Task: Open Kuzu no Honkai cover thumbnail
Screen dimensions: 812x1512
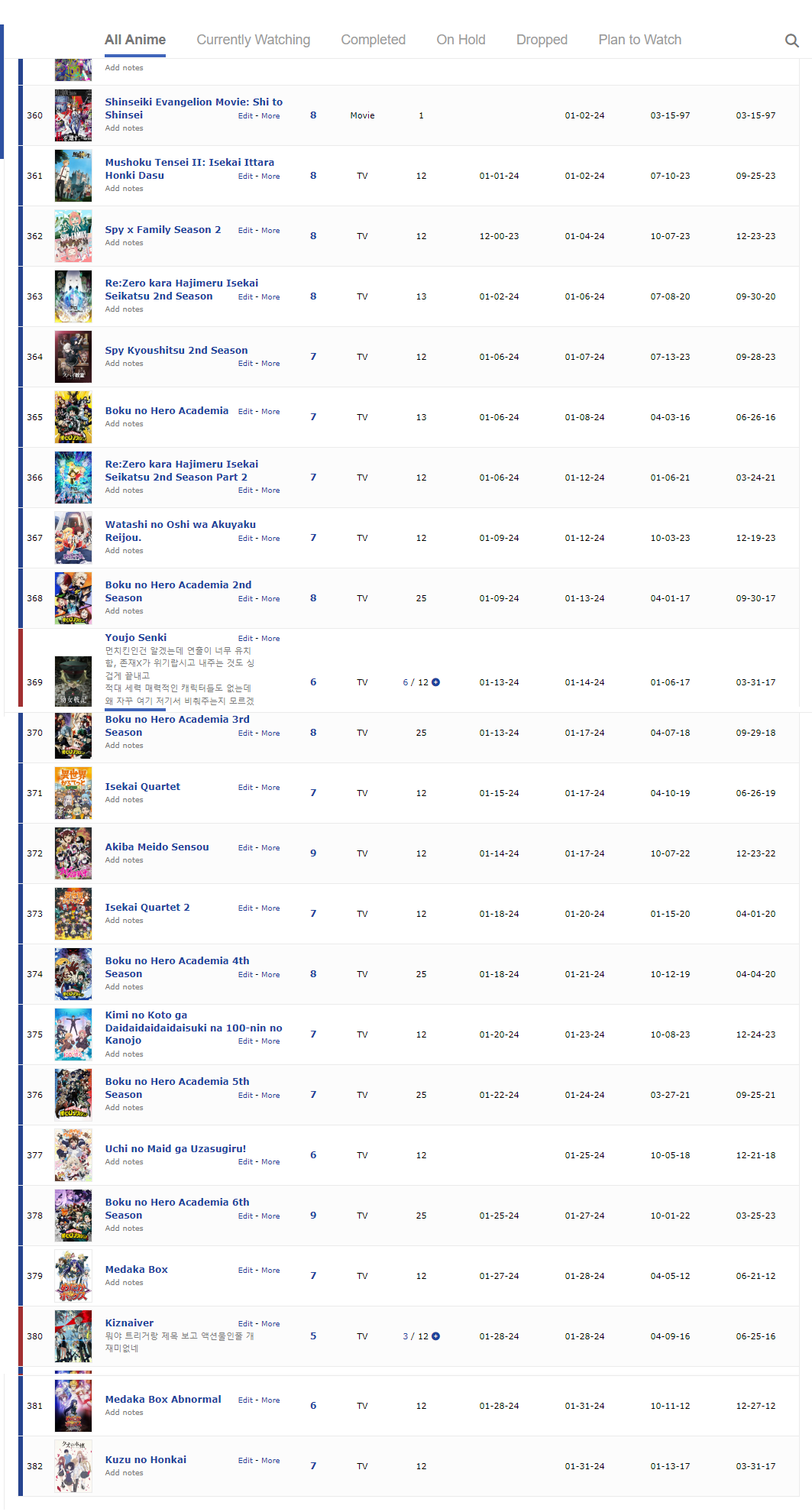Action: point(73,1466)
